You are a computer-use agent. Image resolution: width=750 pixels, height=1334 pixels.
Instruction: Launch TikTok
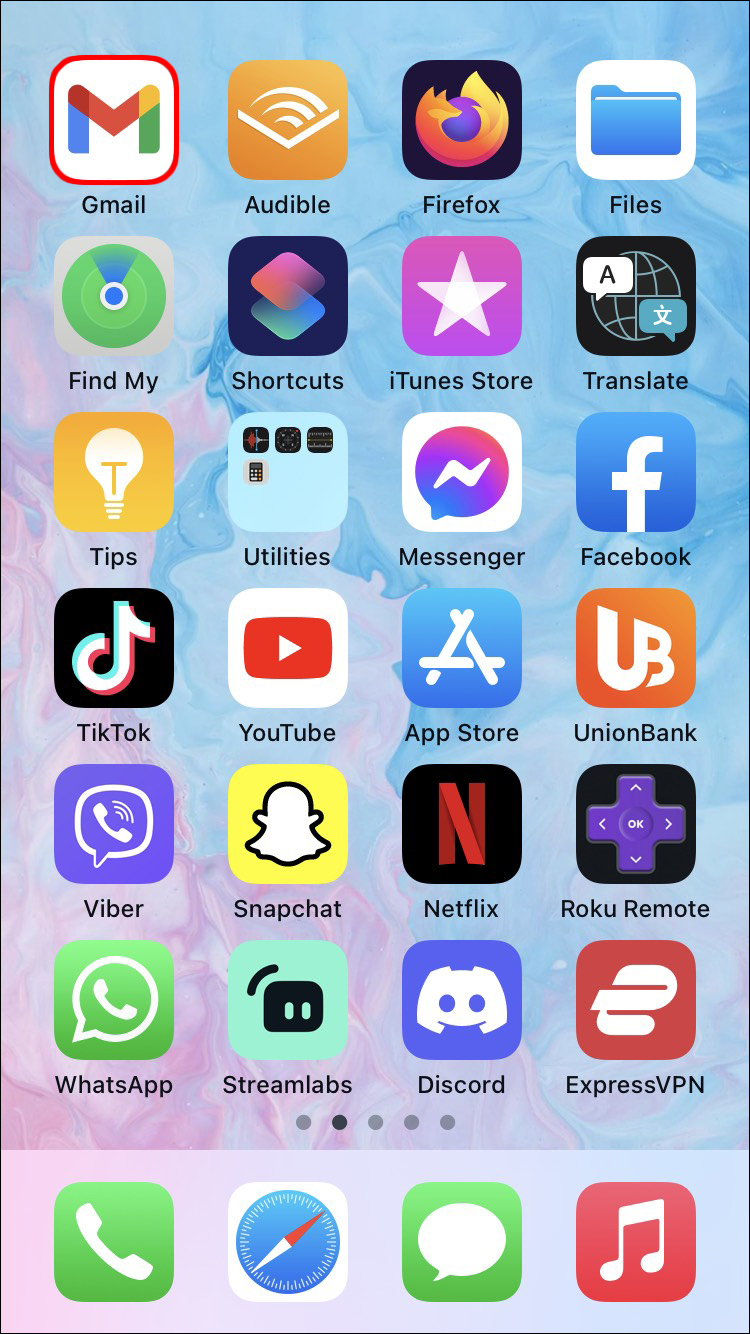[x=114, y=648]
